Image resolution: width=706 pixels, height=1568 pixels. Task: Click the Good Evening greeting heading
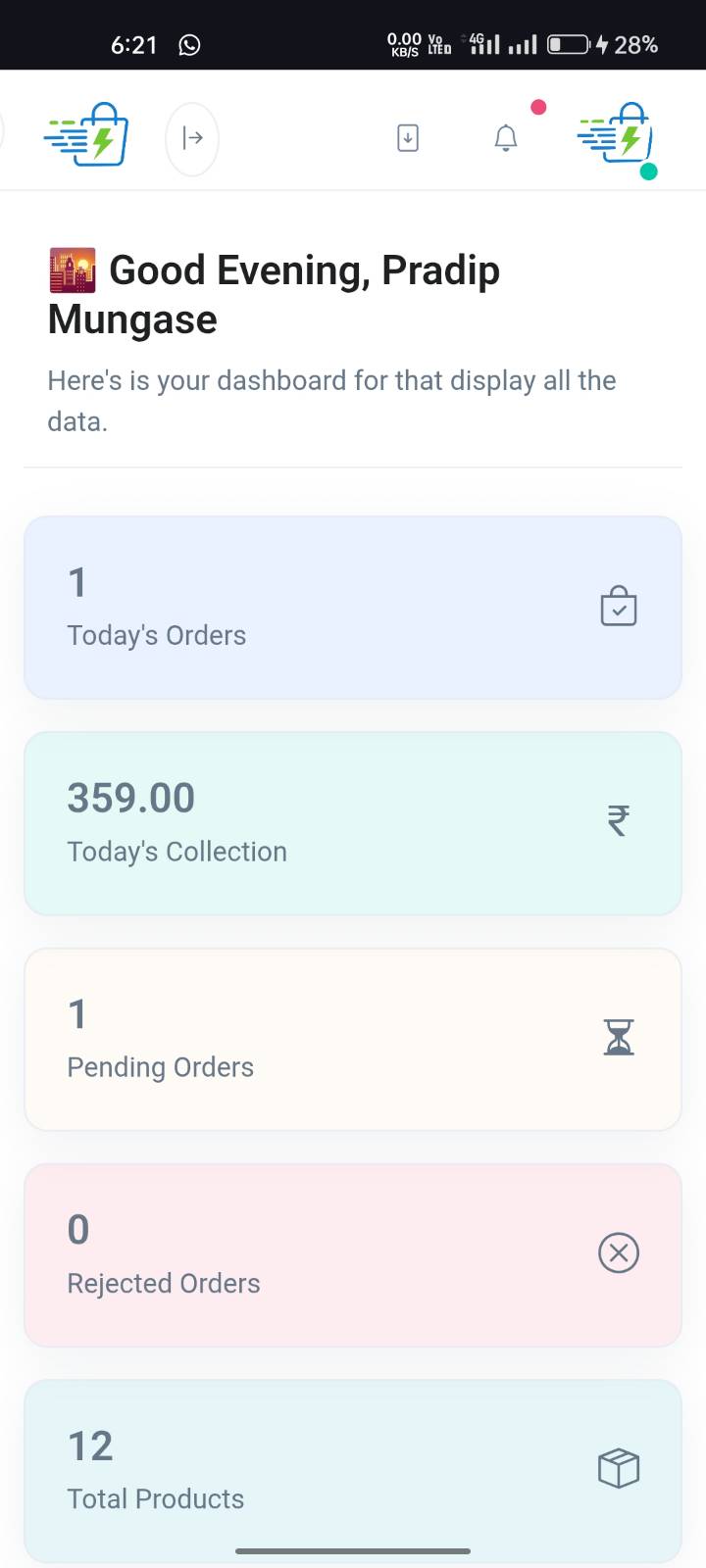point(275,292)
